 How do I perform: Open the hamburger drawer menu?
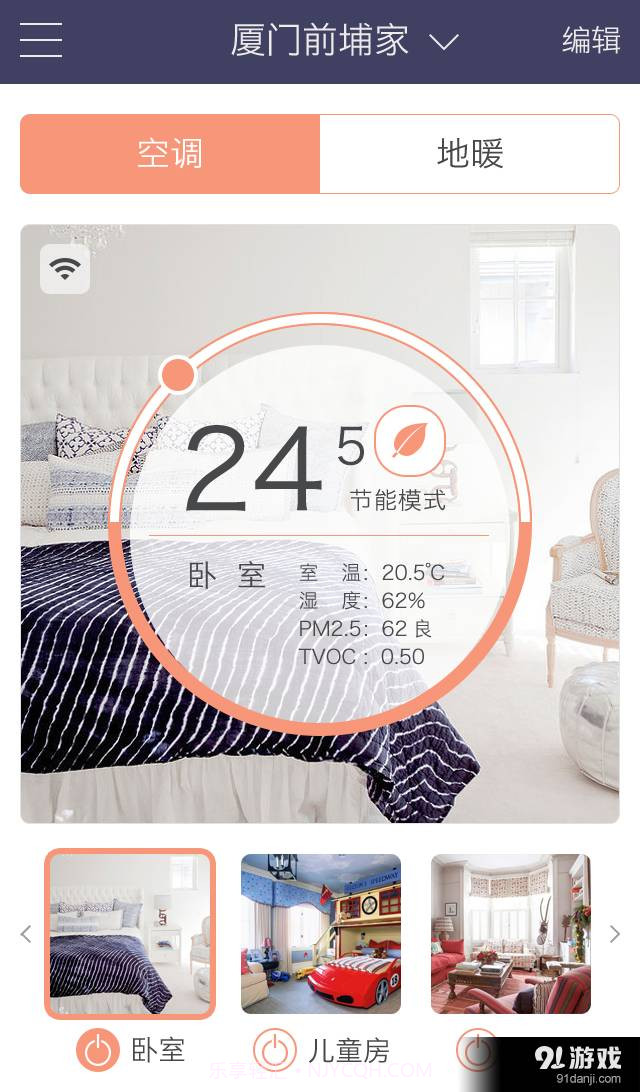click(x=41, y=40)
